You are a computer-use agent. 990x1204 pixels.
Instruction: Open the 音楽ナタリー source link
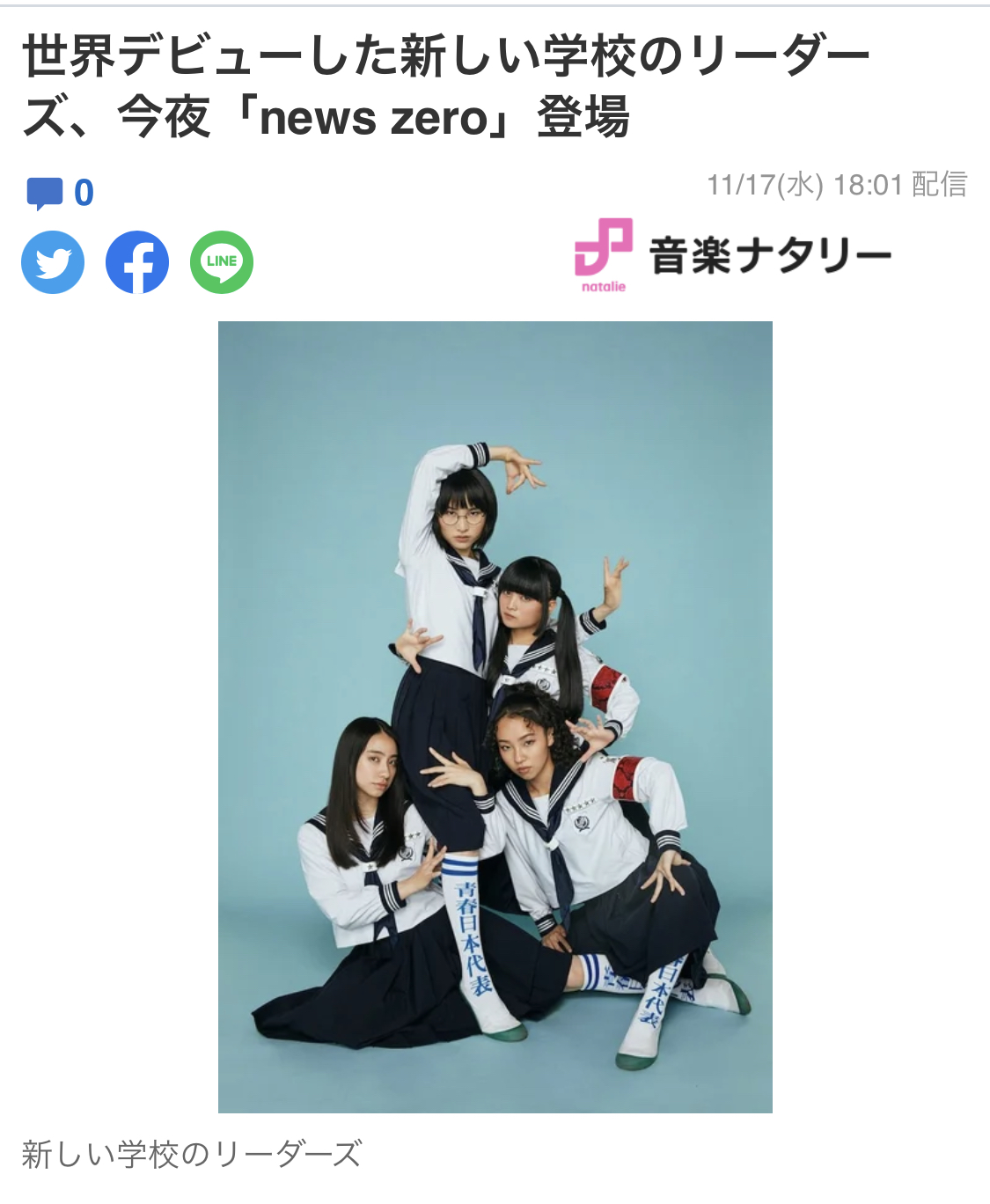point(733,255)
